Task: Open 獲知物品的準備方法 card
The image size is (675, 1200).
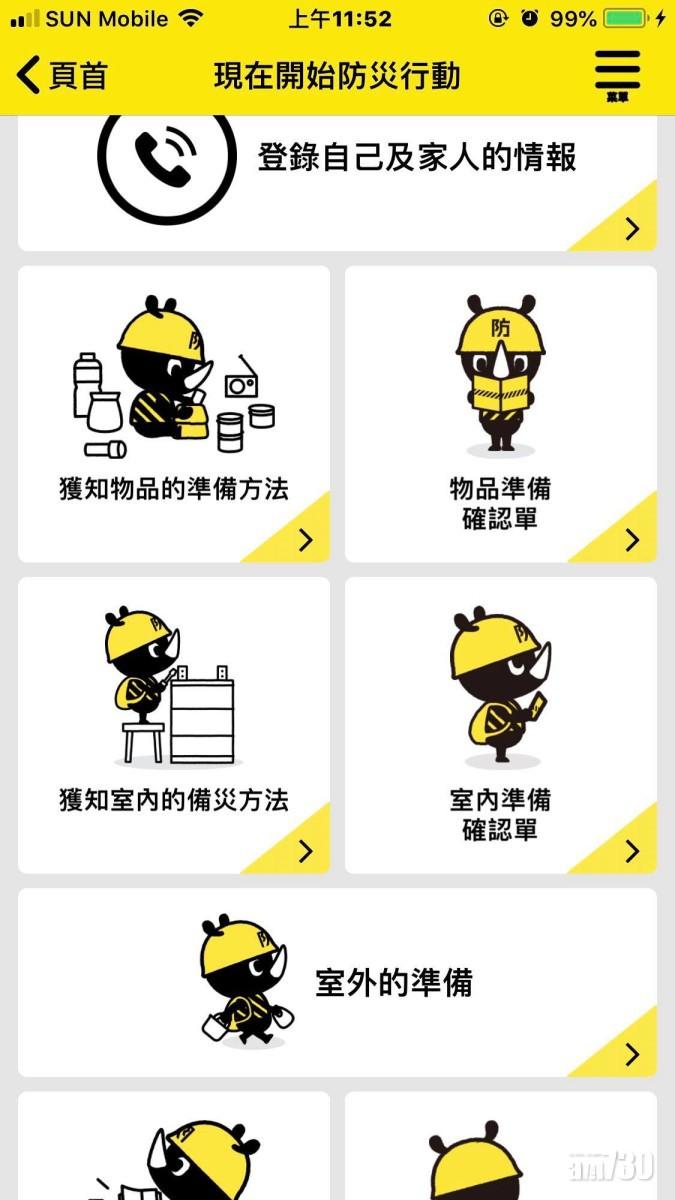Action: pyautogui.click(x=174, y=413)
